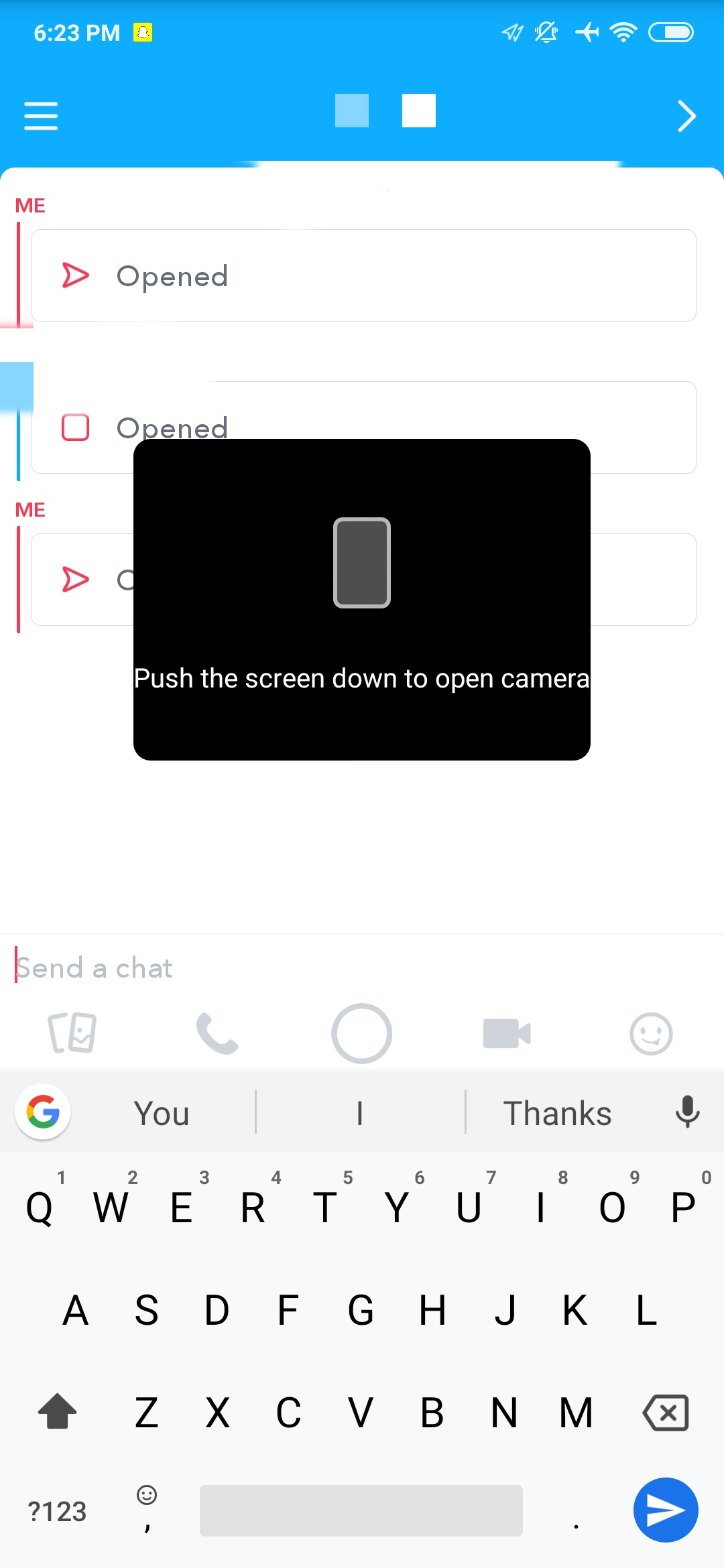Insert suggestion word Thanks
Image resolution: width=724 pixels, height=1568 pixels.
[x=557, y=1113]
